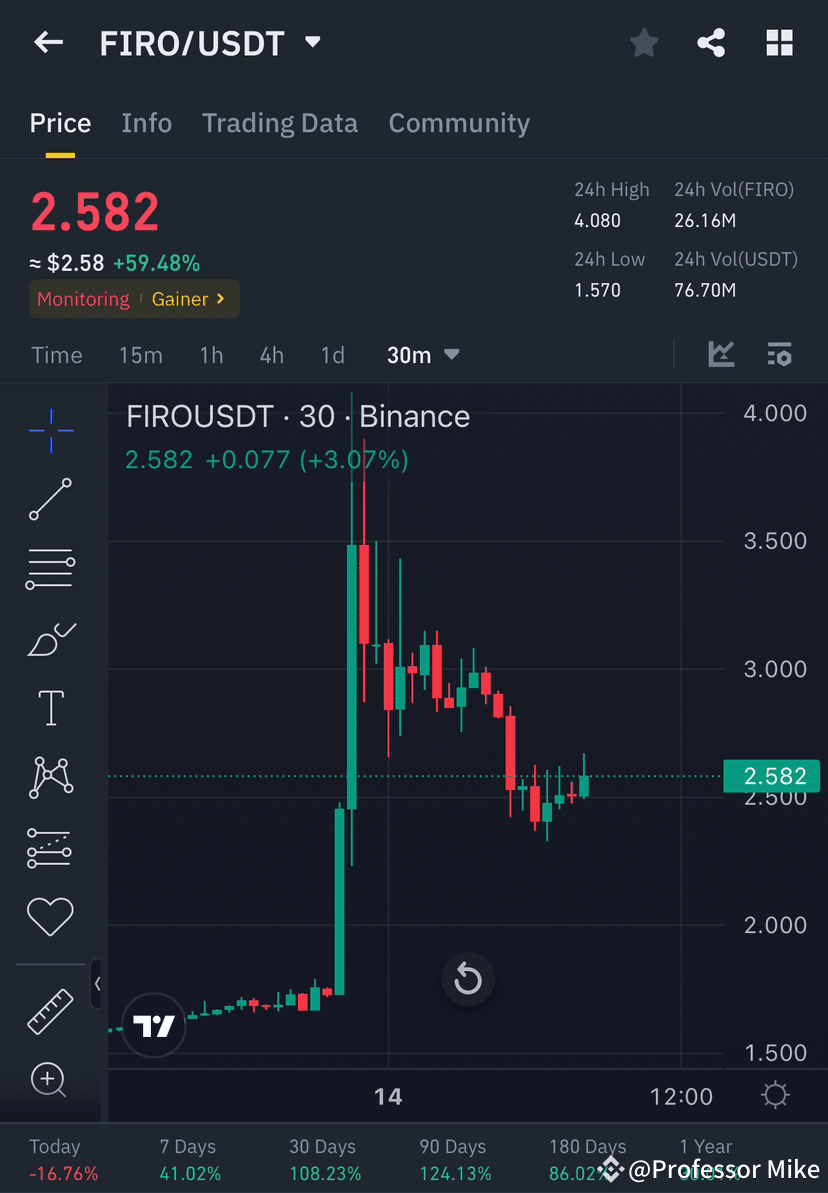Select the Brush curve drawing tool
This screenshot has height=1193, width=828.
pyautogui.click(x=50, y=639)
